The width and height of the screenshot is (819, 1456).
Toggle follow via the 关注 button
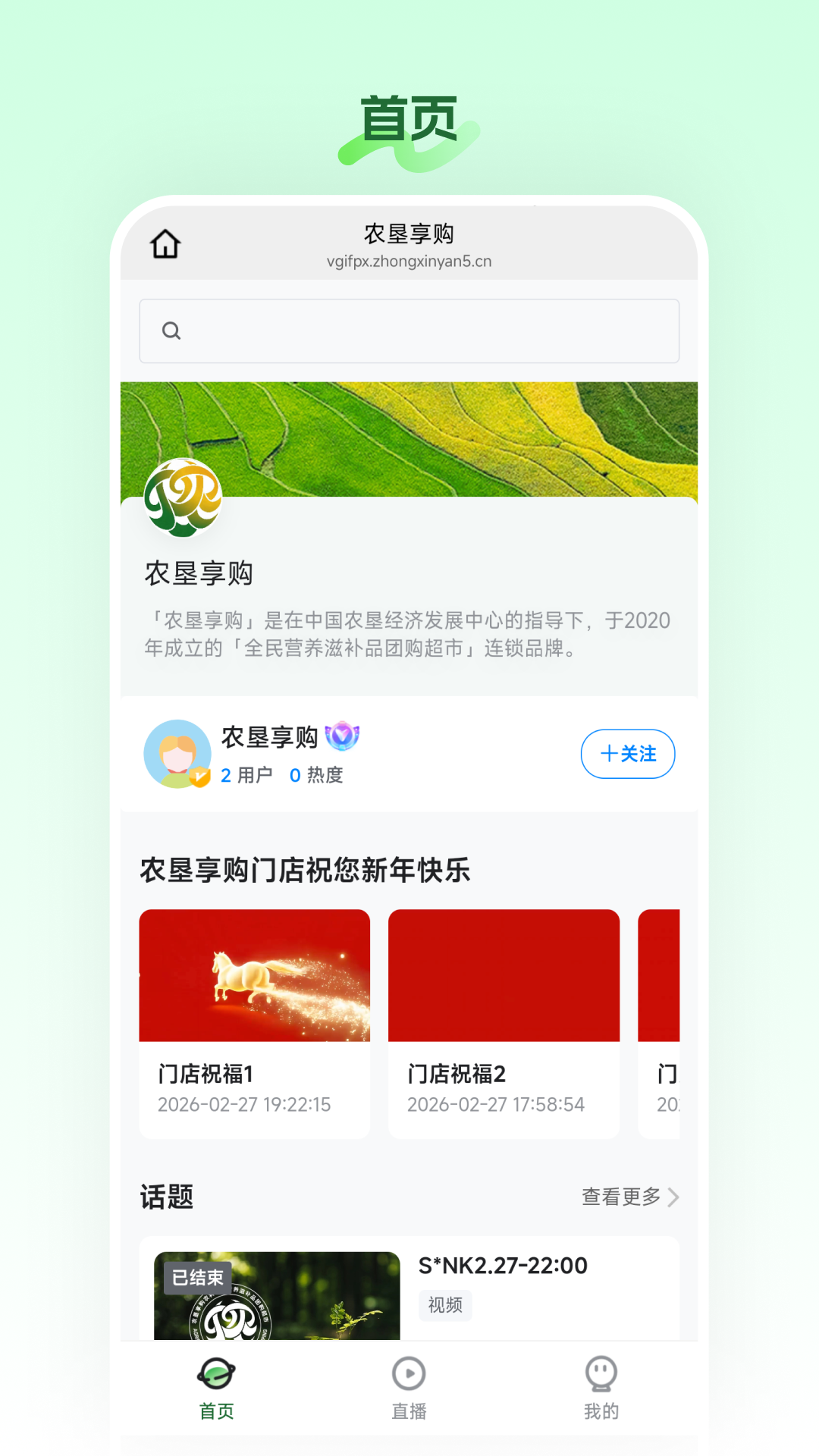pyautogui.click(x=628, y=754)
